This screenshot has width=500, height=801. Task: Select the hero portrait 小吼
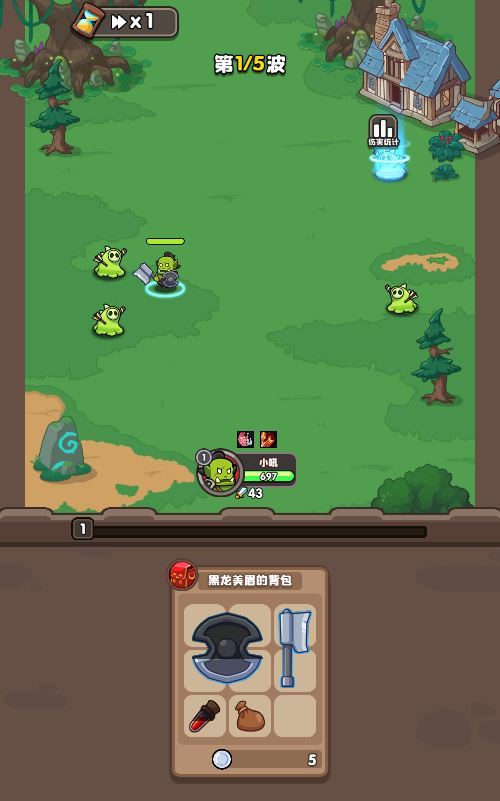click(220, 472)
